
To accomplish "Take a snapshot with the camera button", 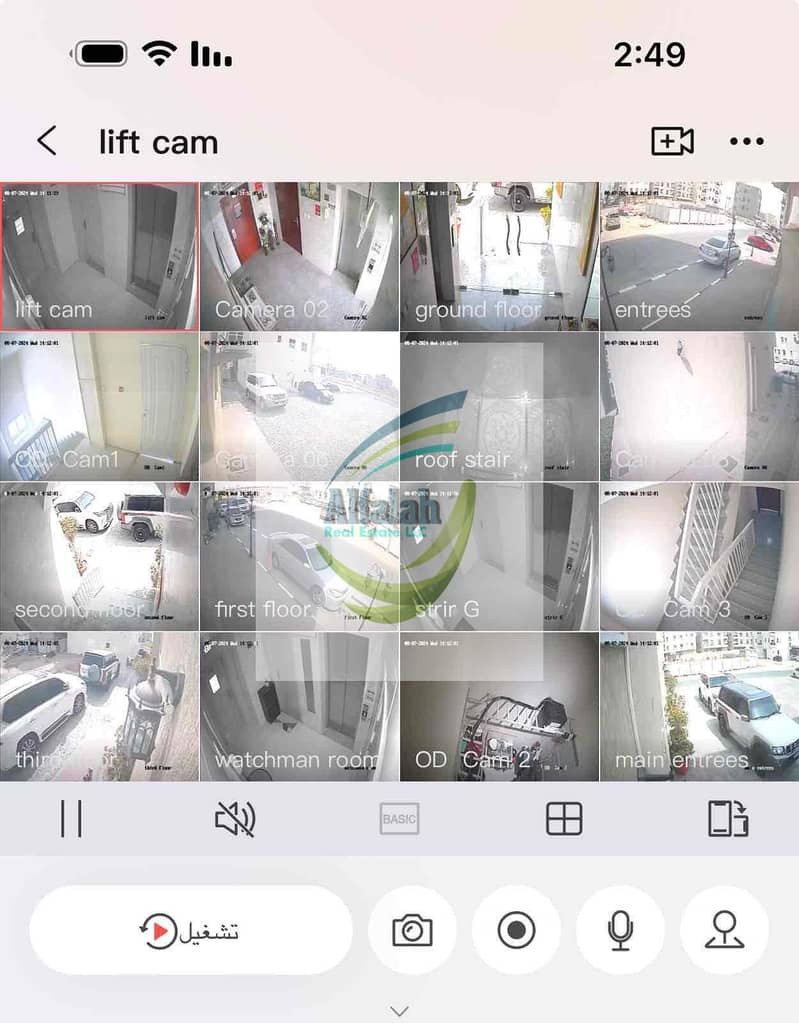I will pyautogui.click(x=412, y=930).
